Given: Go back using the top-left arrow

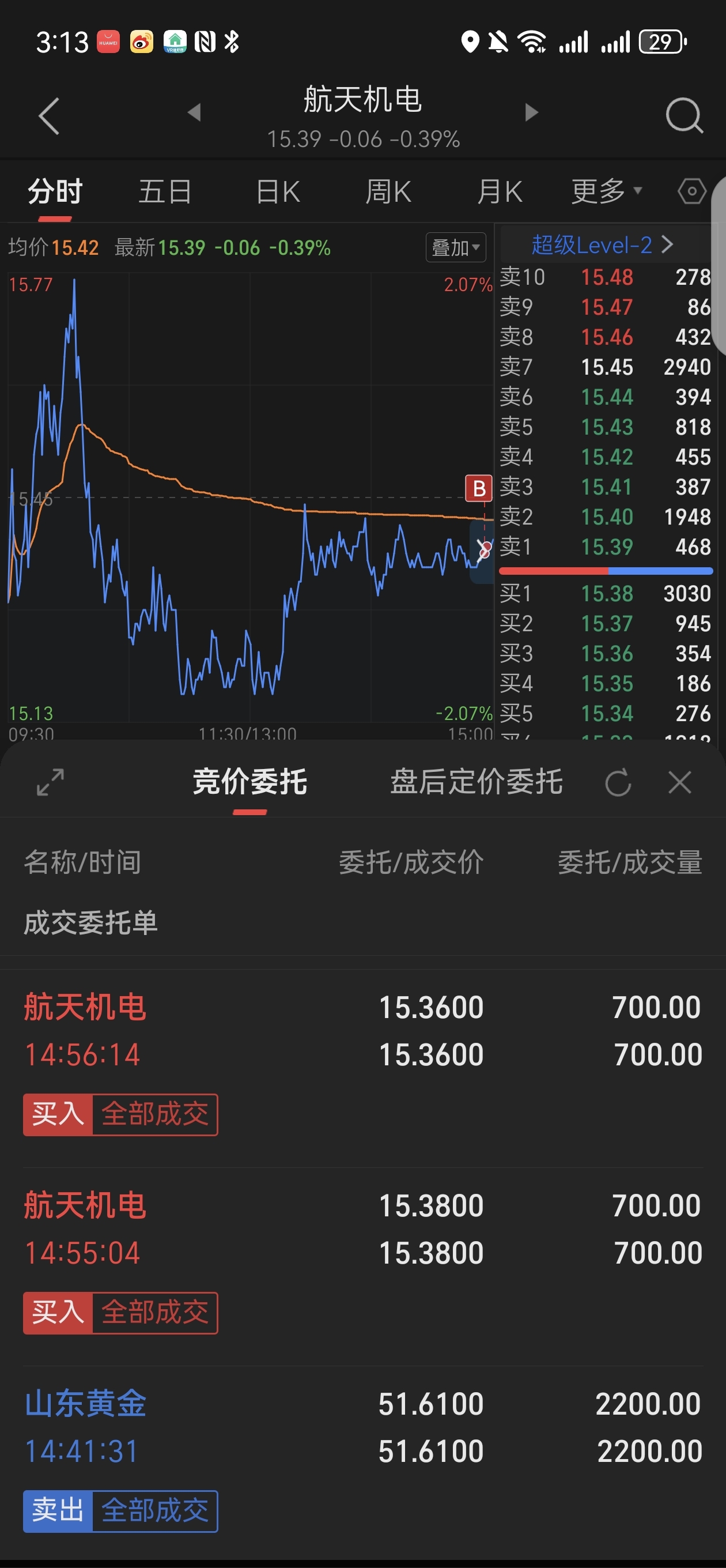Looking at the screenshot, I should click(x=48, y=116).
